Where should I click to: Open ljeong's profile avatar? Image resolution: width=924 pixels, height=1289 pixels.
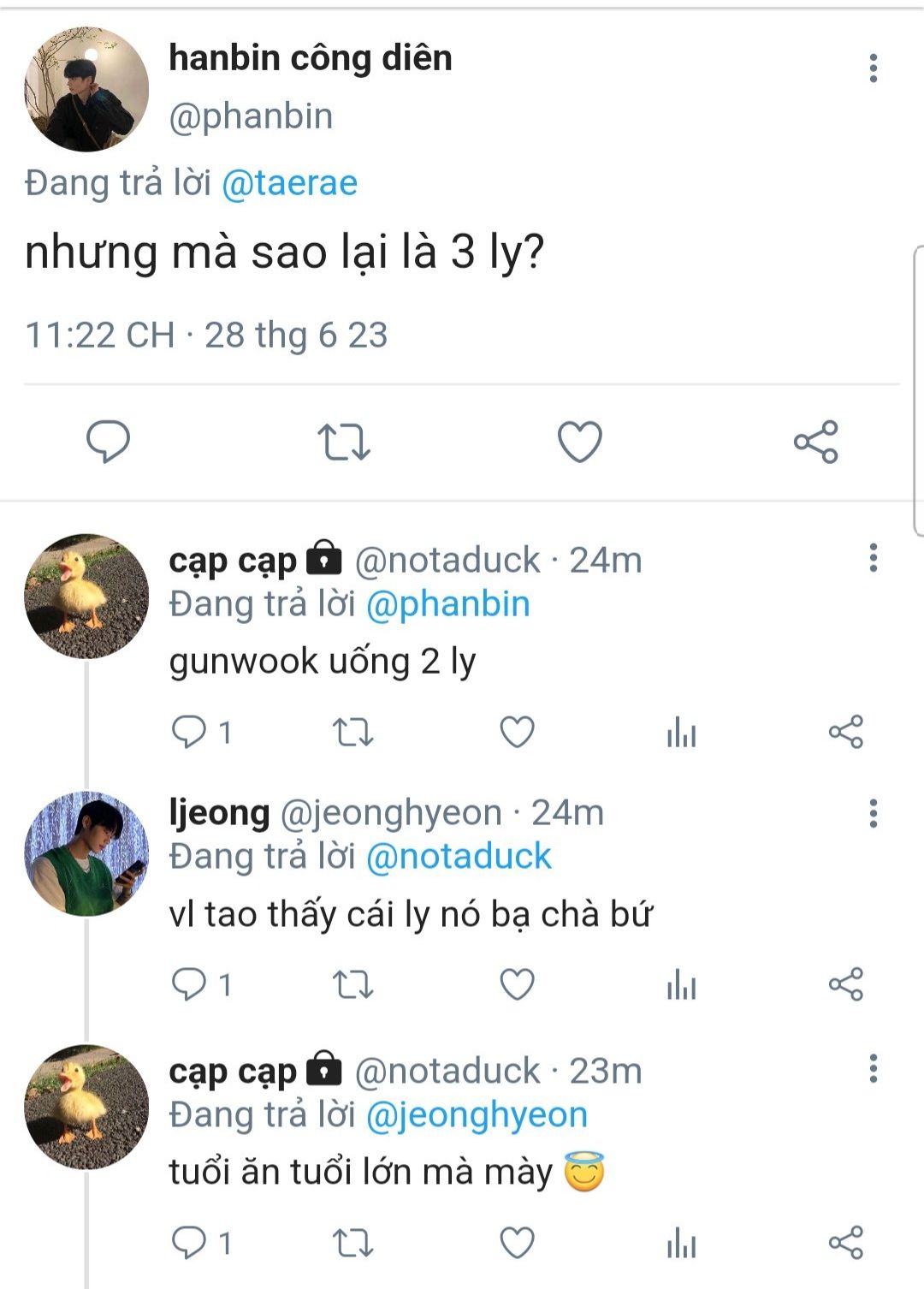click(x=86, y=853)
